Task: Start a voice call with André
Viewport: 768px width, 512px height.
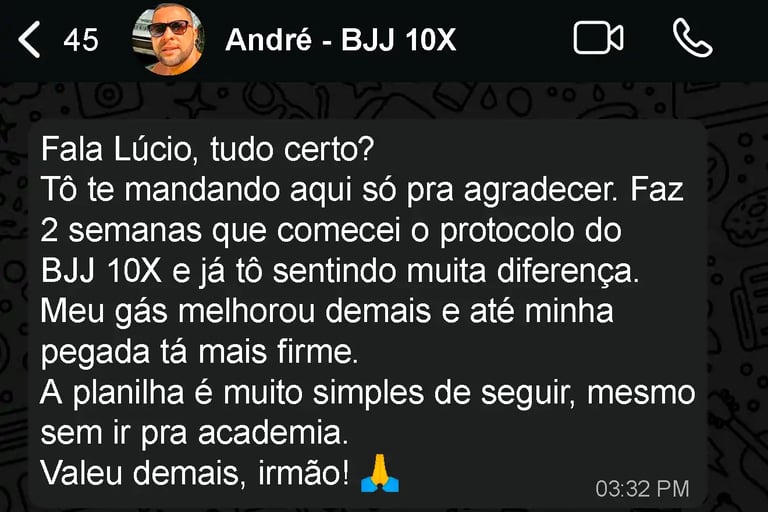Action: coord(692,39)
